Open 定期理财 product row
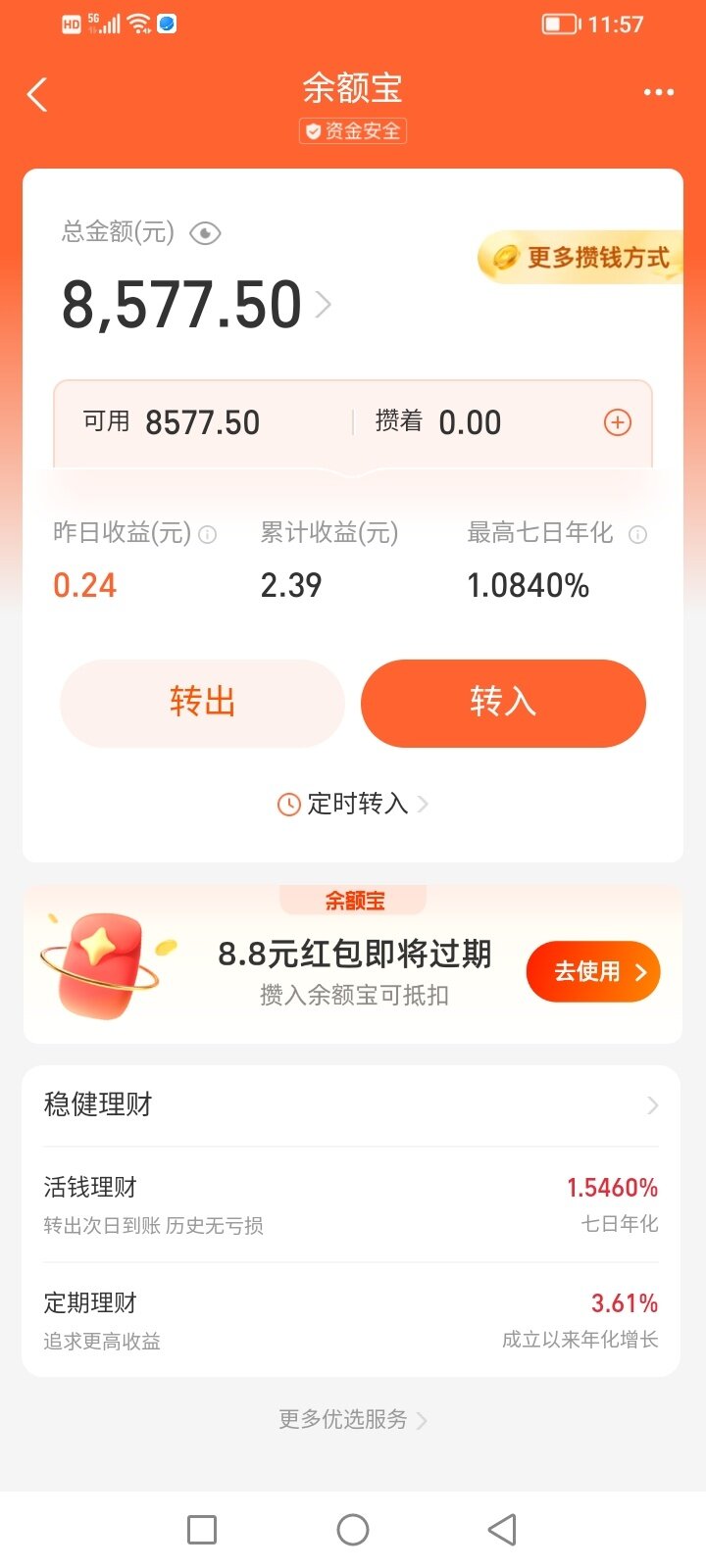The height and width of the screenshot is (1568, 706). coord(351,1320)
